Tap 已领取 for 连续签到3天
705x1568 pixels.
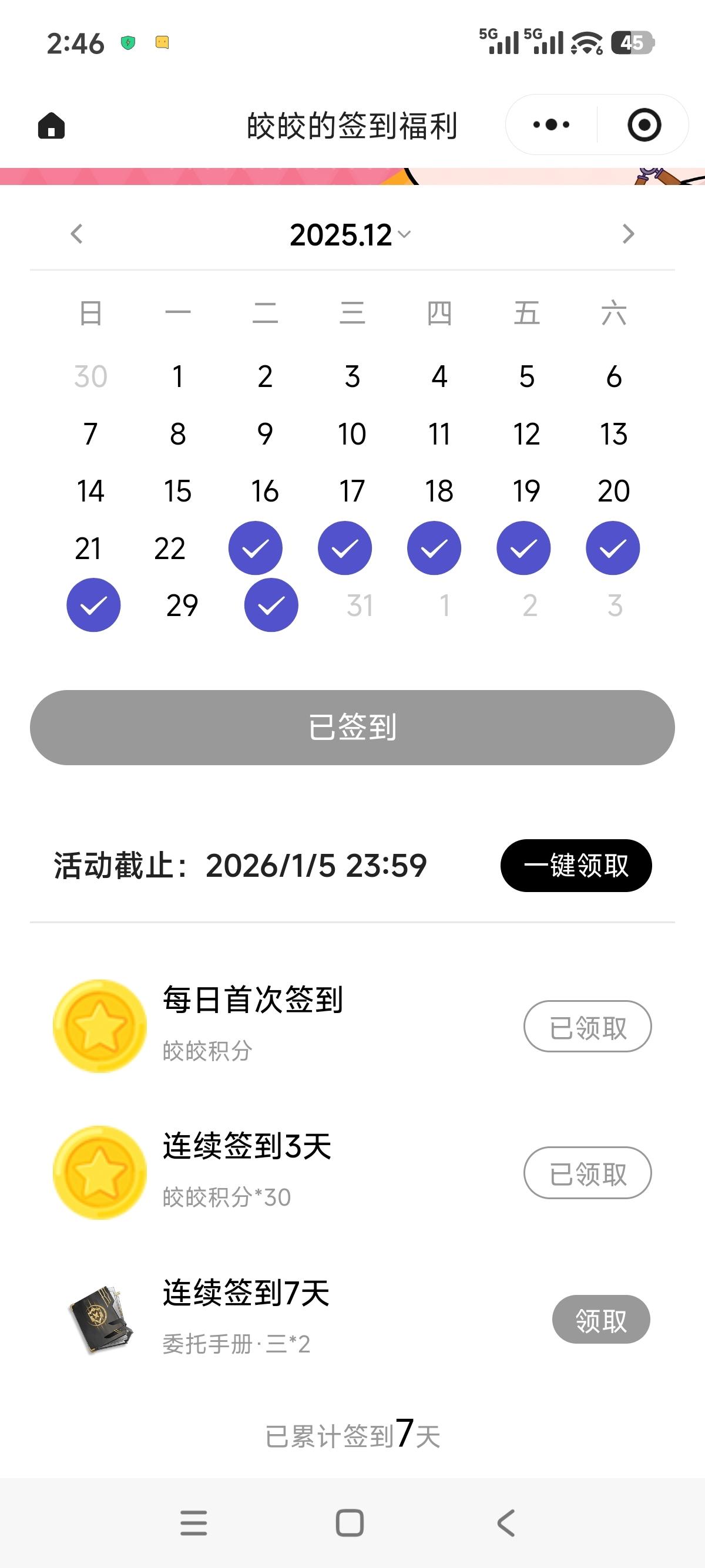[587, 1172]
